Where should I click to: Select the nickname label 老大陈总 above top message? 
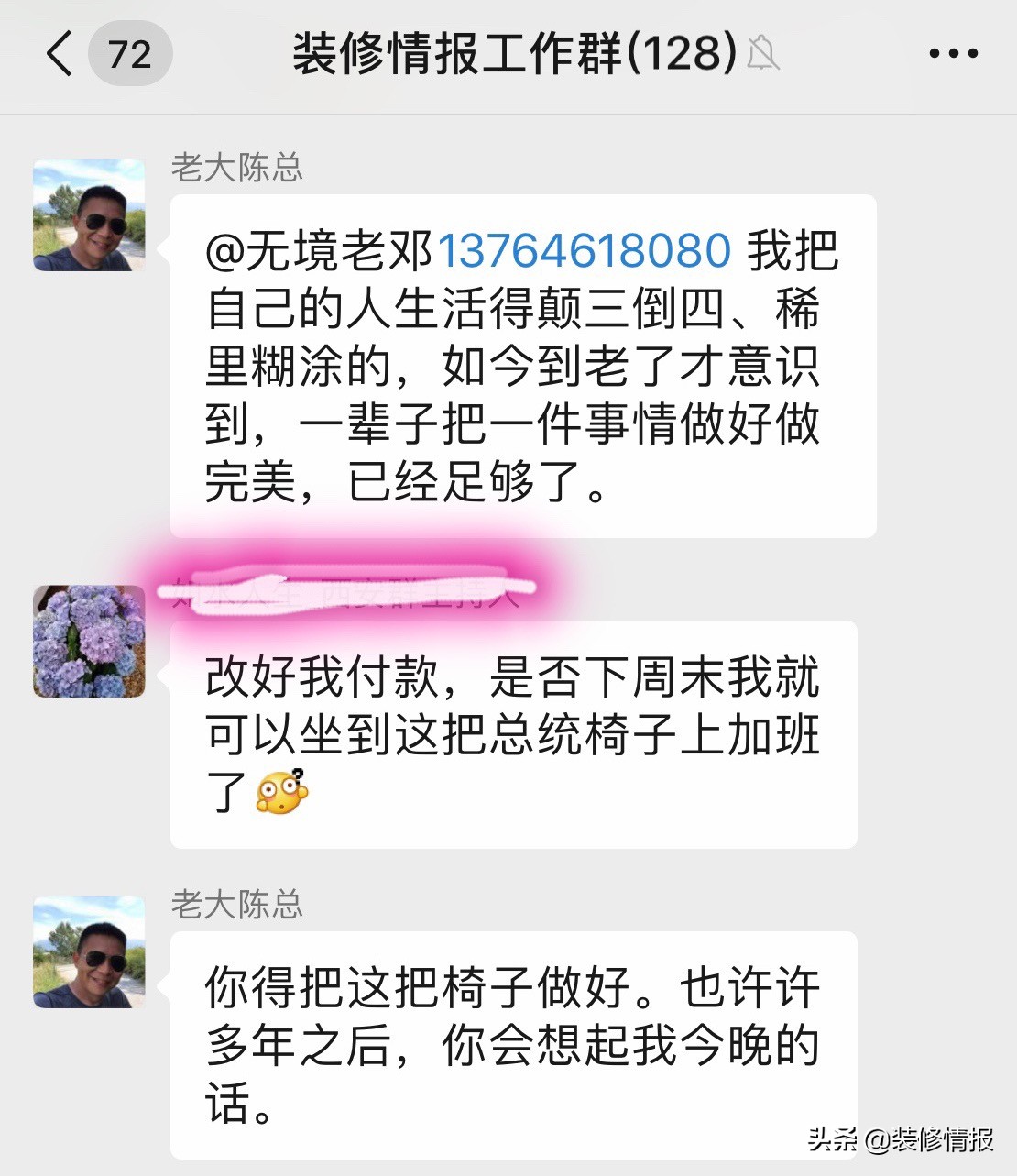tap(236, 169)
